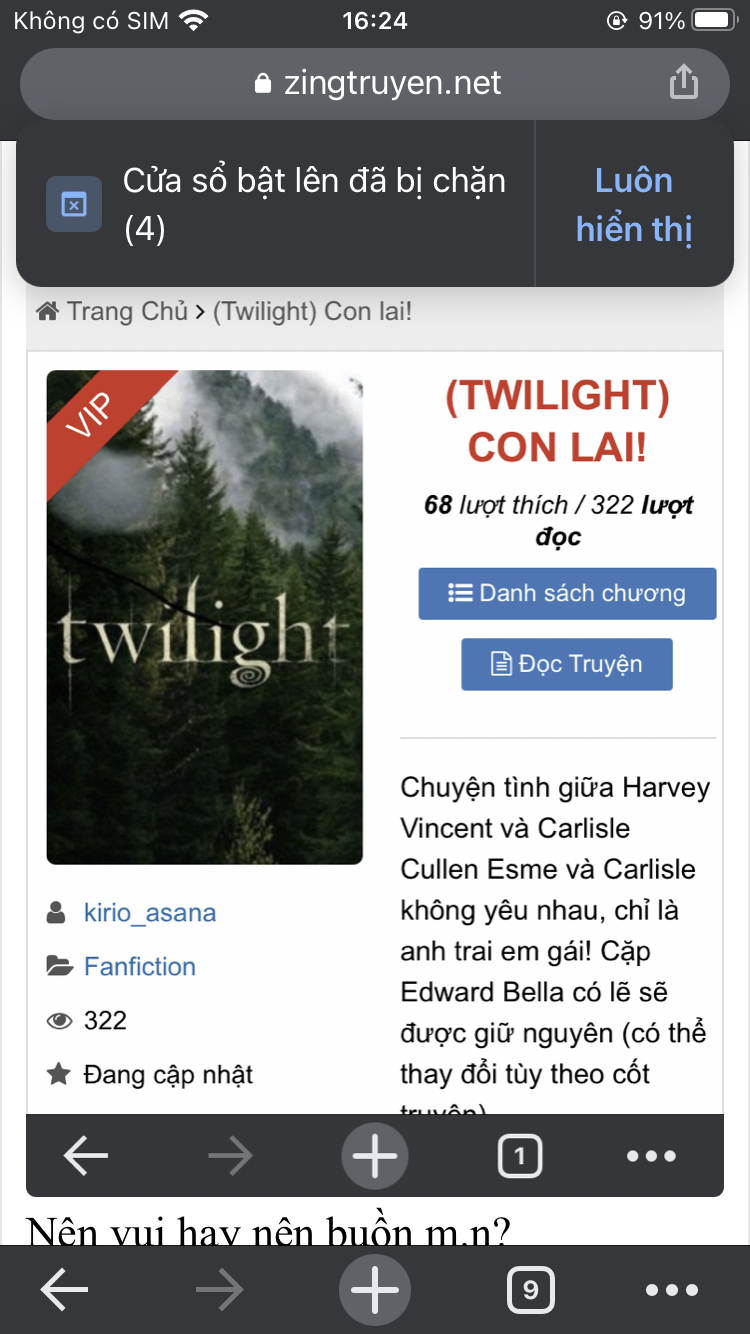Open a new tab with the plus button

[x=375, y=1290]
